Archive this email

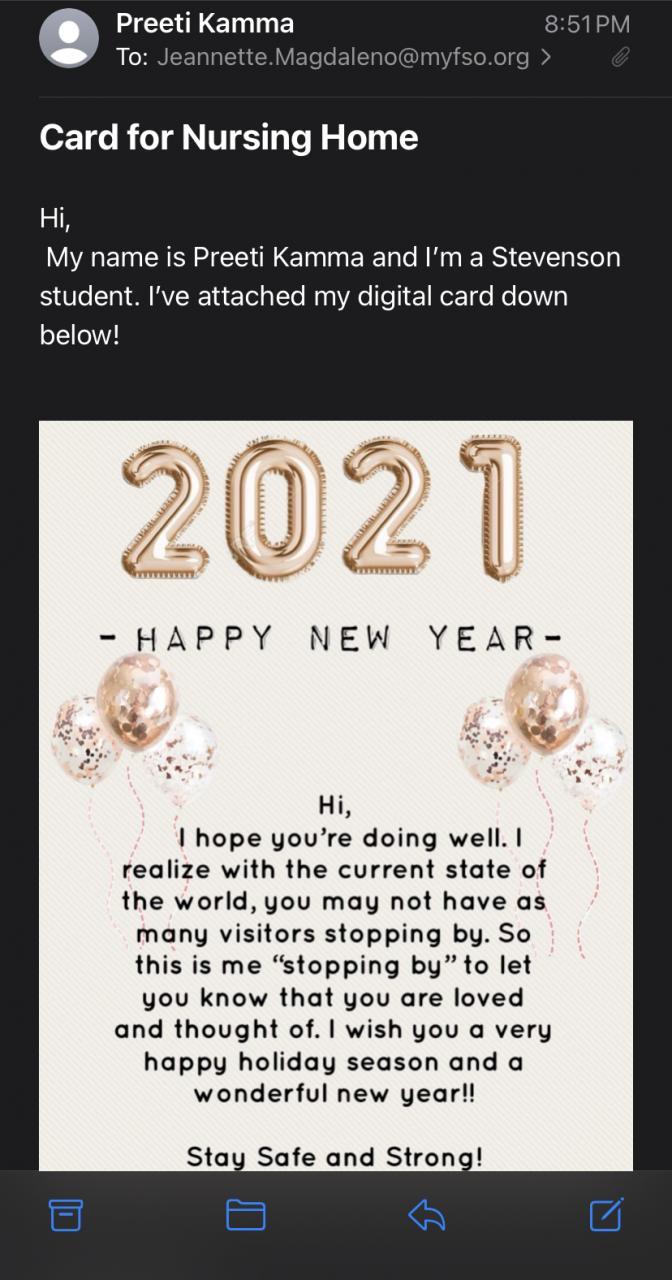(x=66, y=1214)
